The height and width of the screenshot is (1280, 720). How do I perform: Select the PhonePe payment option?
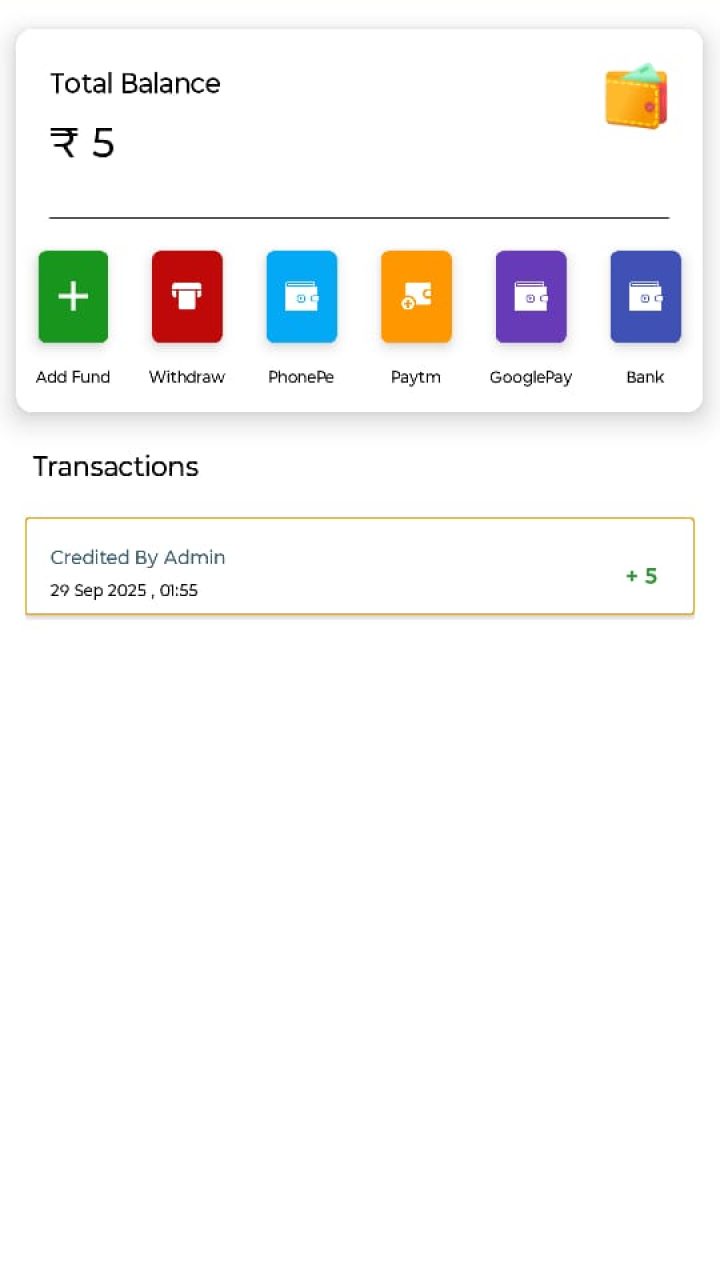coord(301,297)
